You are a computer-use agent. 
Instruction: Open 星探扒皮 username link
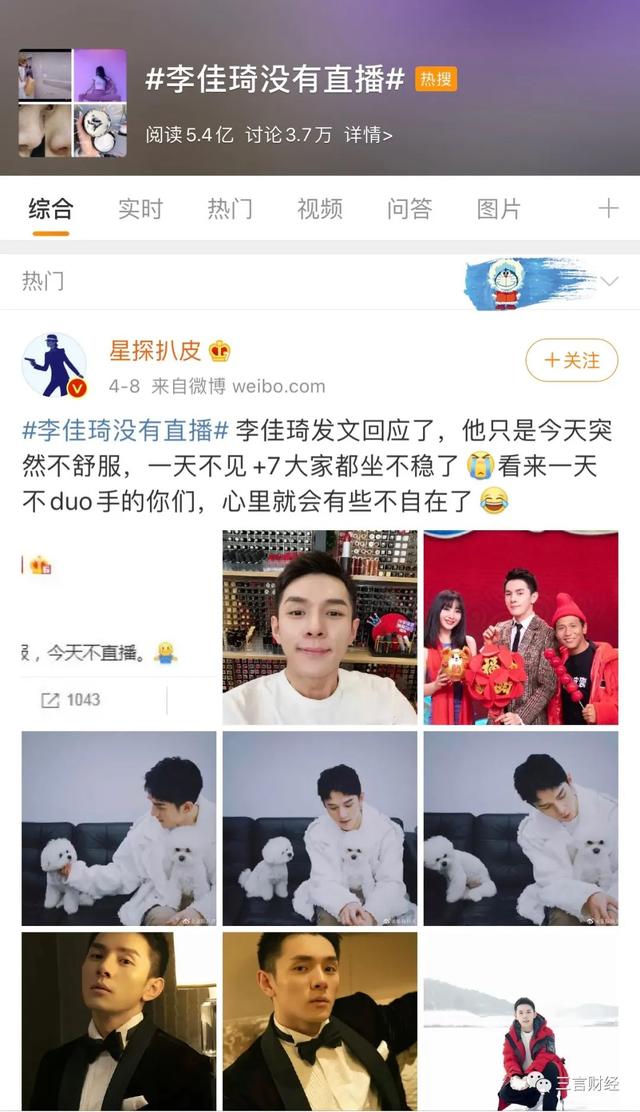[x=155, y=351]
